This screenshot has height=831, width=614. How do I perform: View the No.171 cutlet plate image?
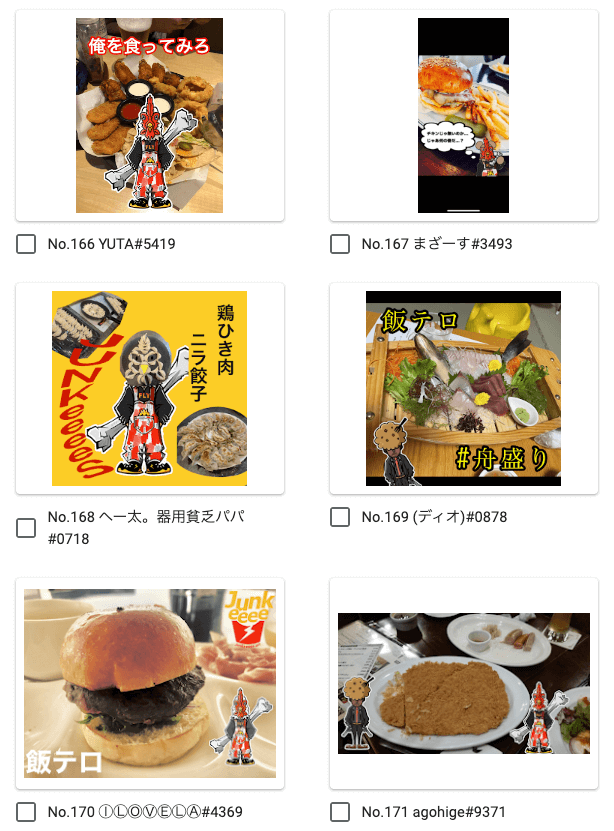(x=464, y=683)
